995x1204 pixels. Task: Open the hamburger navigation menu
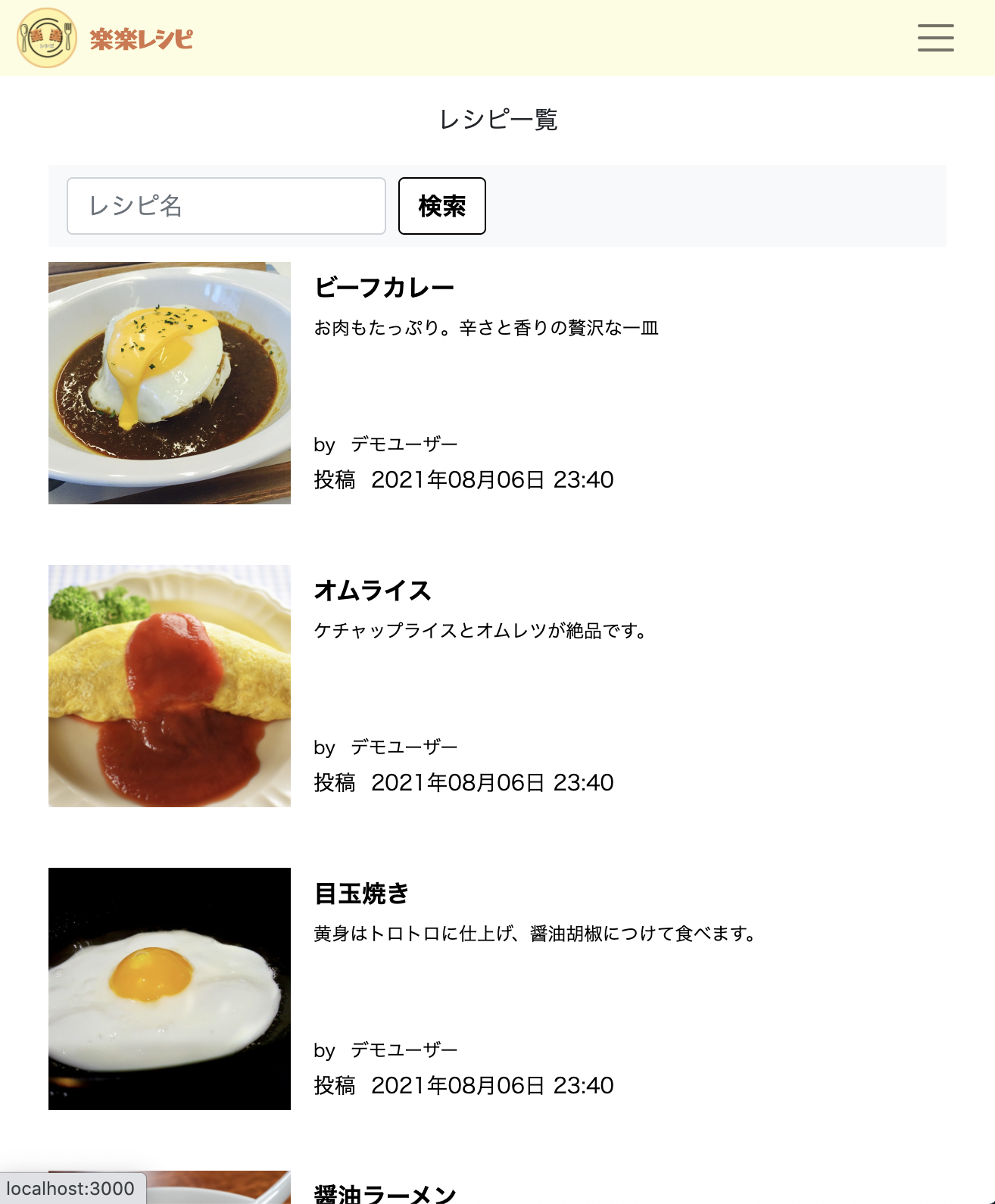coord(936,38)
